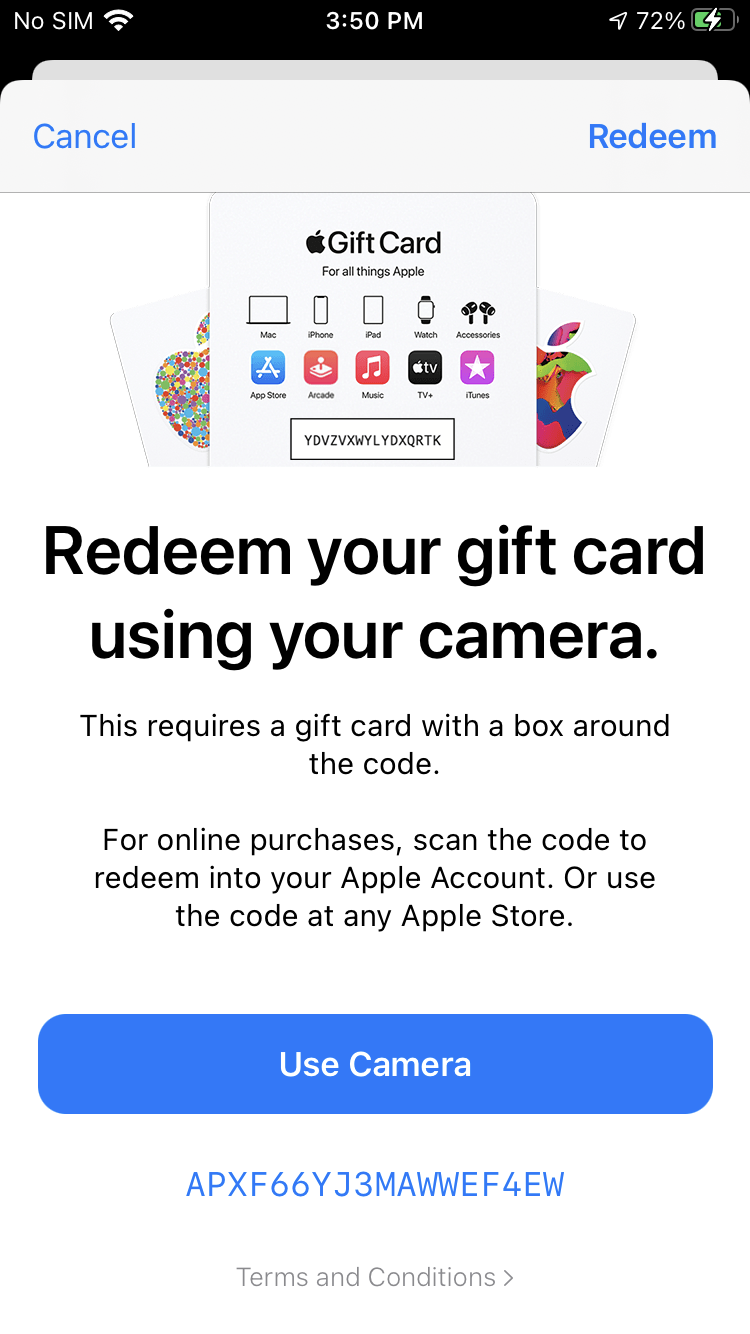
Task: Tap Redeem in the top bar
Action: [652, 137]
